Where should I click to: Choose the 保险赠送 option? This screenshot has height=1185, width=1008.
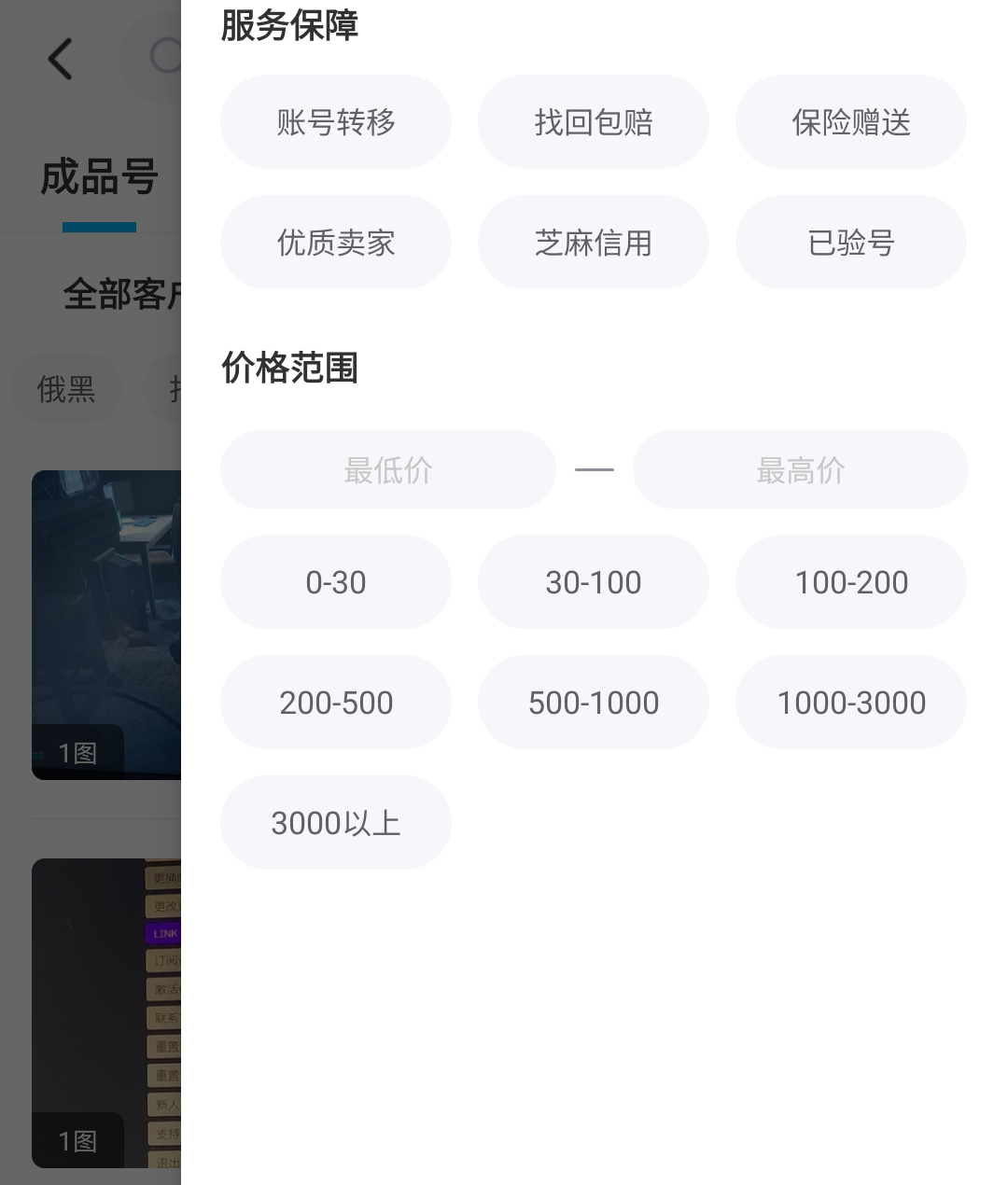(x=851, y=122)
